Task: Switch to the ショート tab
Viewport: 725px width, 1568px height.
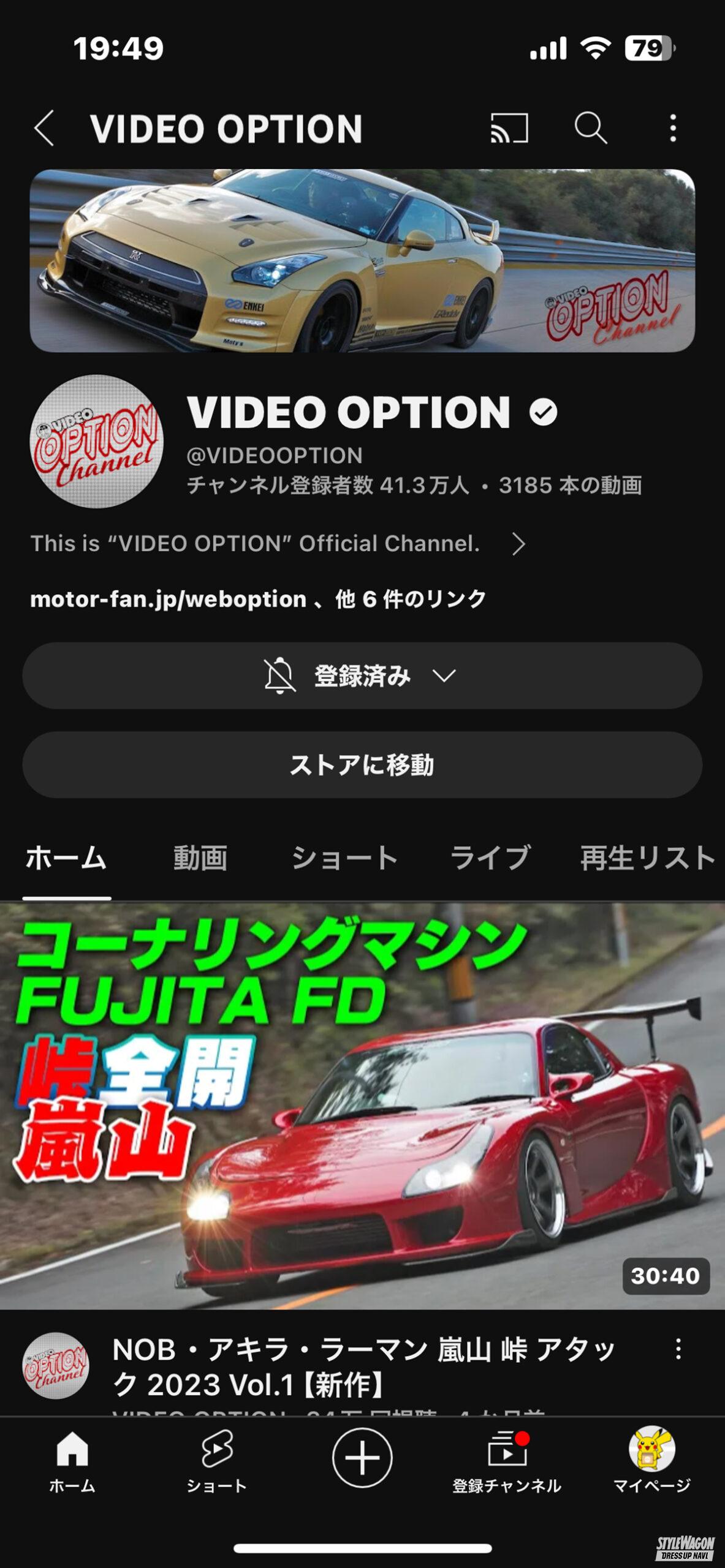Action: [x=344, y=858]
